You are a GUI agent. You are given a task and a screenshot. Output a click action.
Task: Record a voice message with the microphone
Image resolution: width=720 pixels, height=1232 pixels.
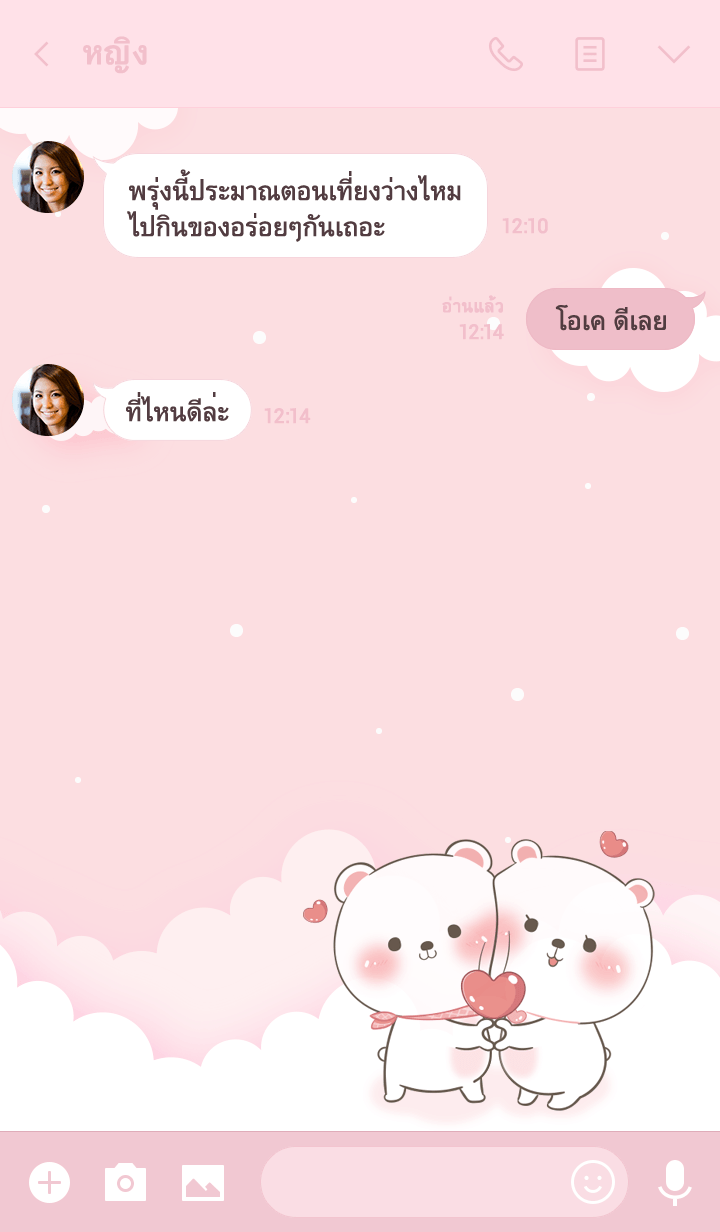tap(675, 1182)
